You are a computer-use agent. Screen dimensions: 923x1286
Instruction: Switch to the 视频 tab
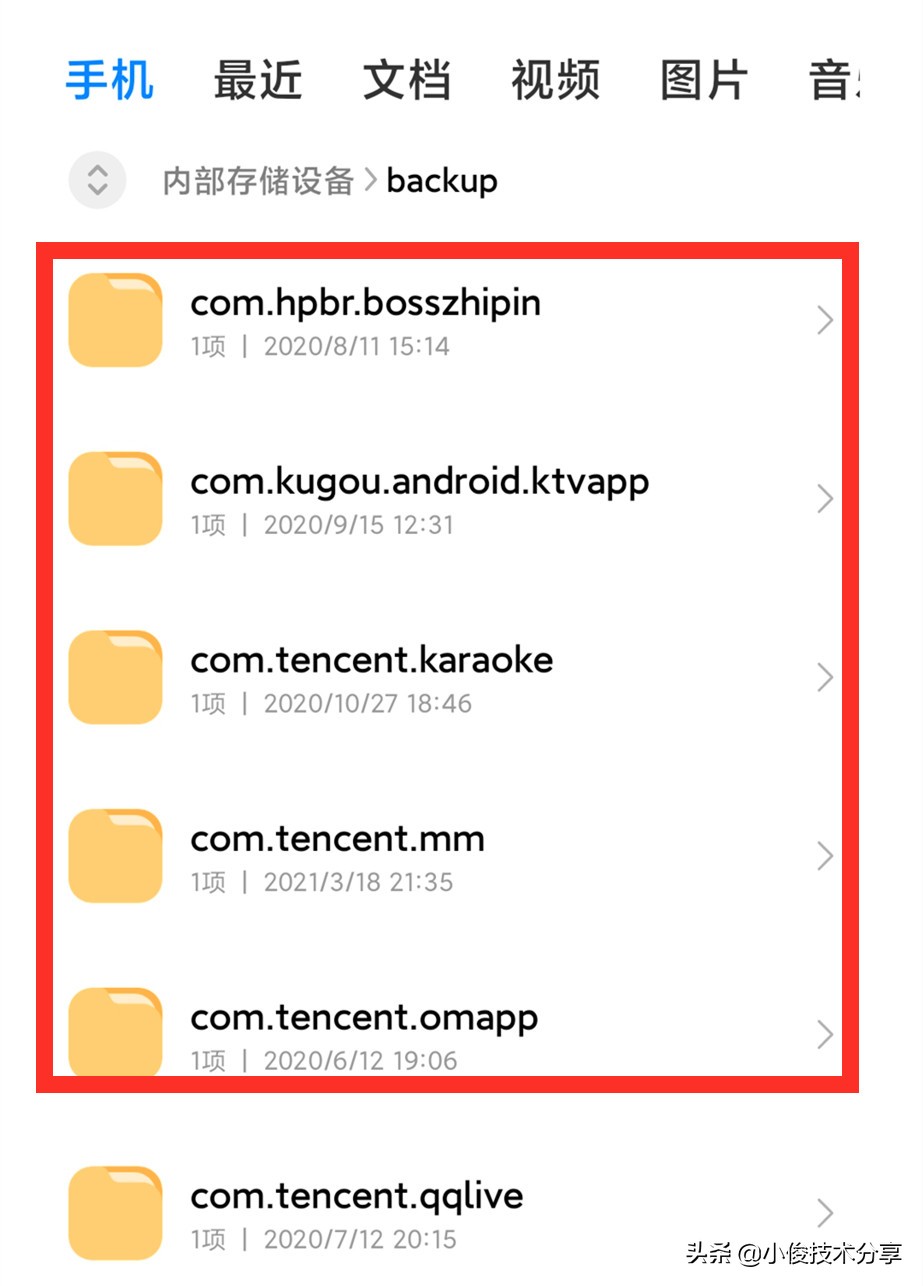point(555,80)
